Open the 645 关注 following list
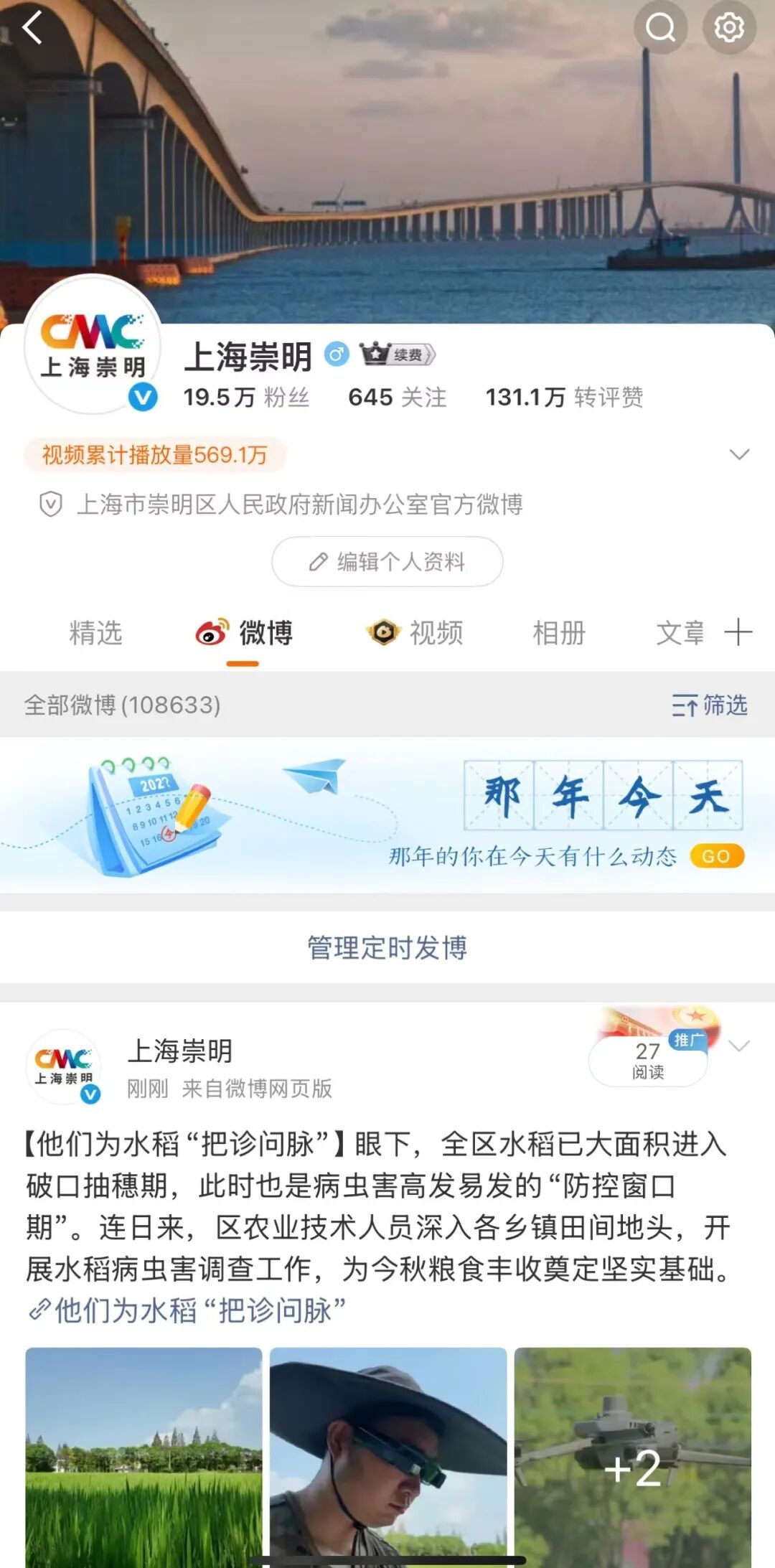The width and height of the screenshot is (775, 1568). tap(397, 397)
